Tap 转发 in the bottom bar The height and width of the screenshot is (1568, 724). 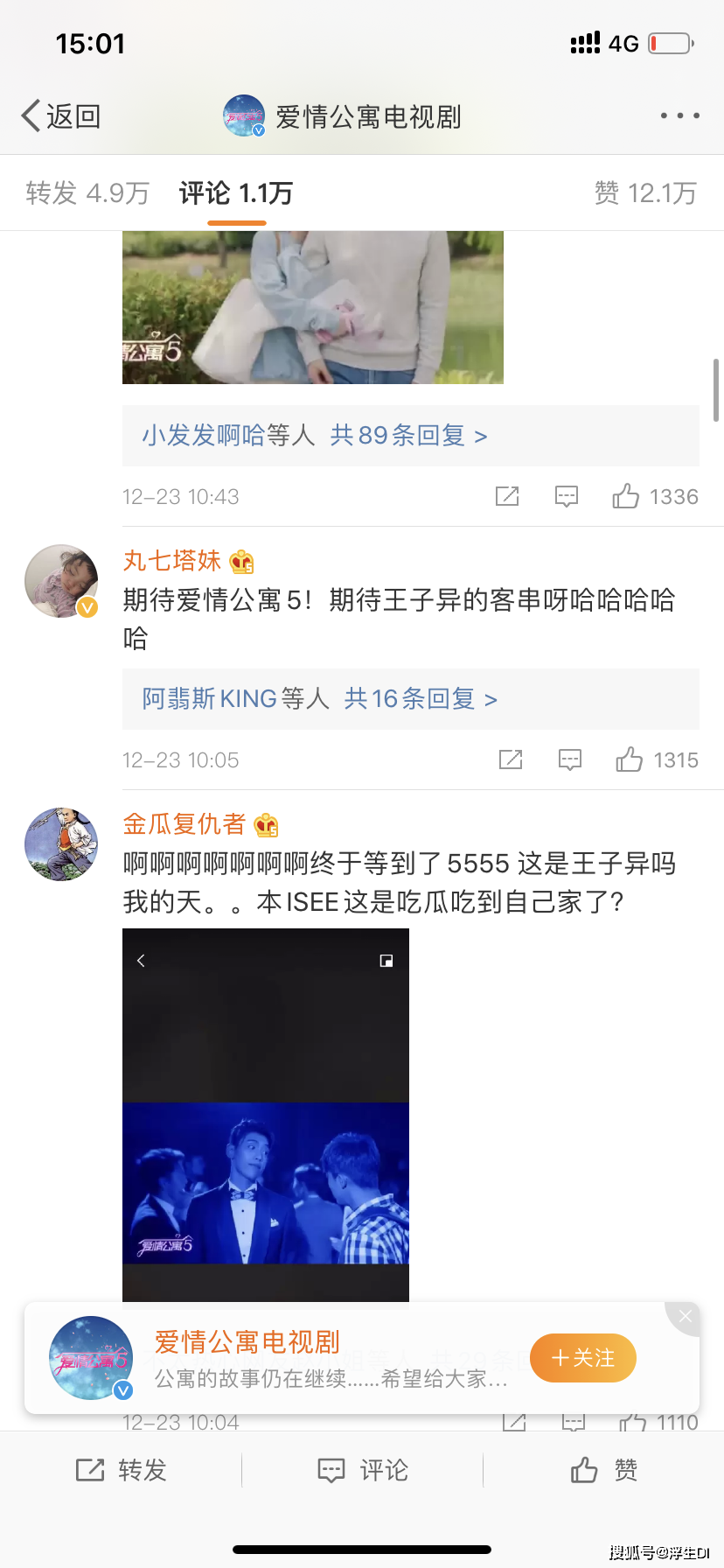121,1470
